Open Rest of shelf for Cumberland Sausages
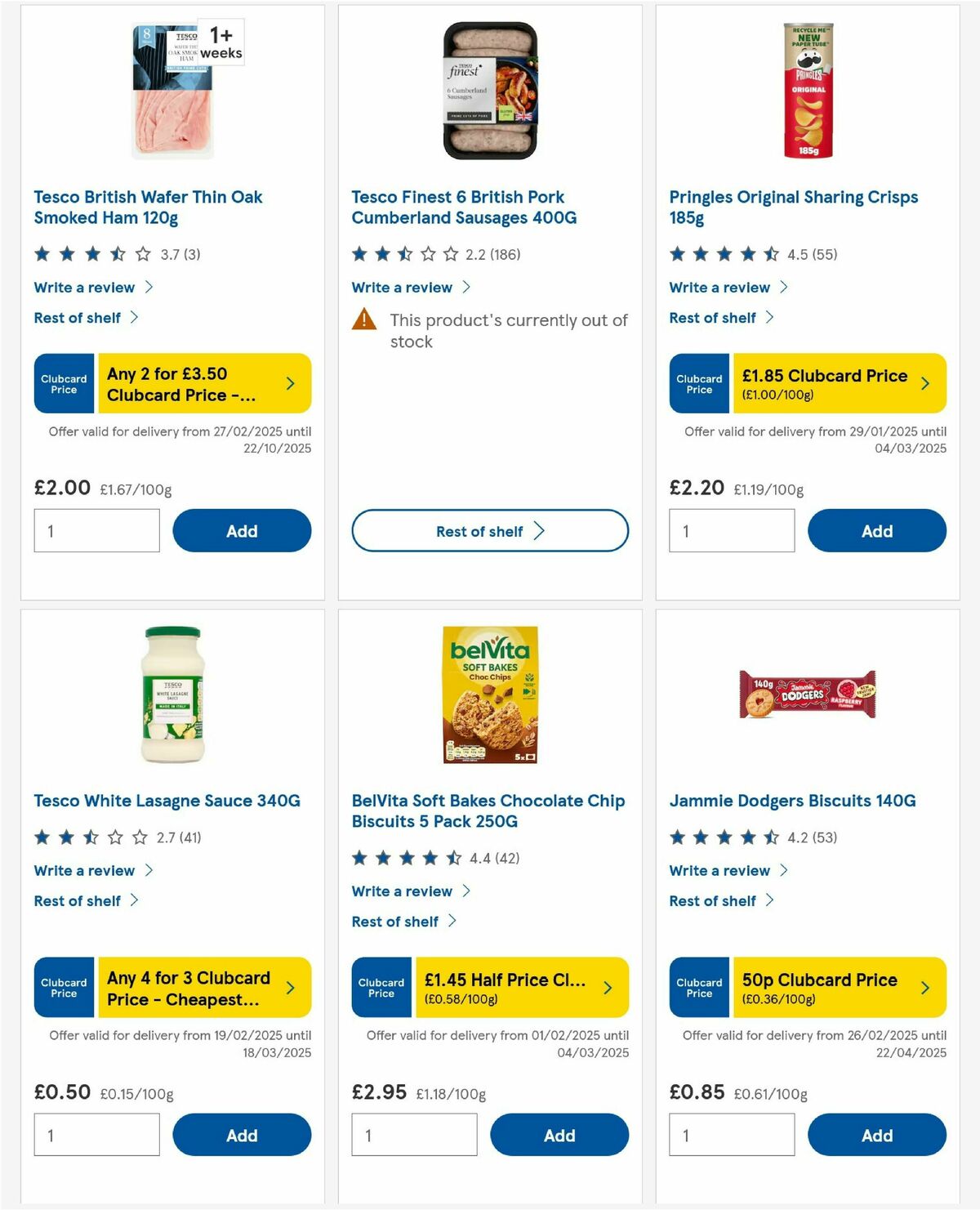 click(488, 530)
